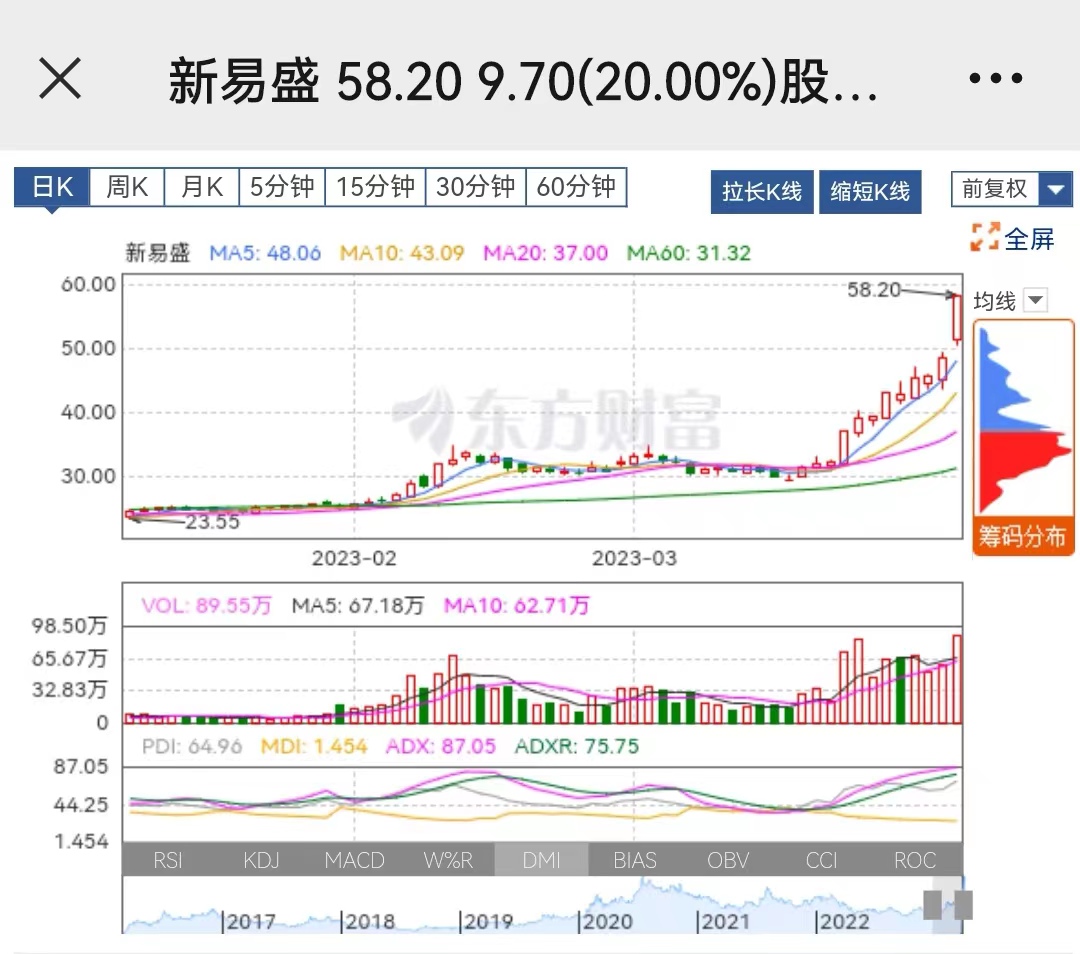This screenshot has width=1080, height=954.
Task: Expand the 均线 indicator dropdown
Action: pyautogui.click(x=1035, y=301)
